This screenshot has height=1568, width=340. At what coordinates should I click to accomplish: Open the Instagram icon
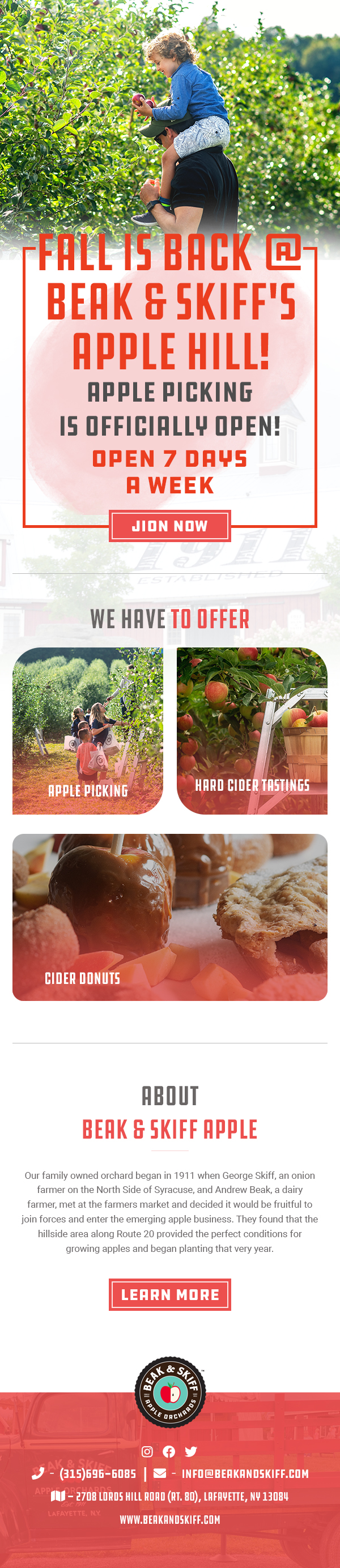click(147, 1451)
